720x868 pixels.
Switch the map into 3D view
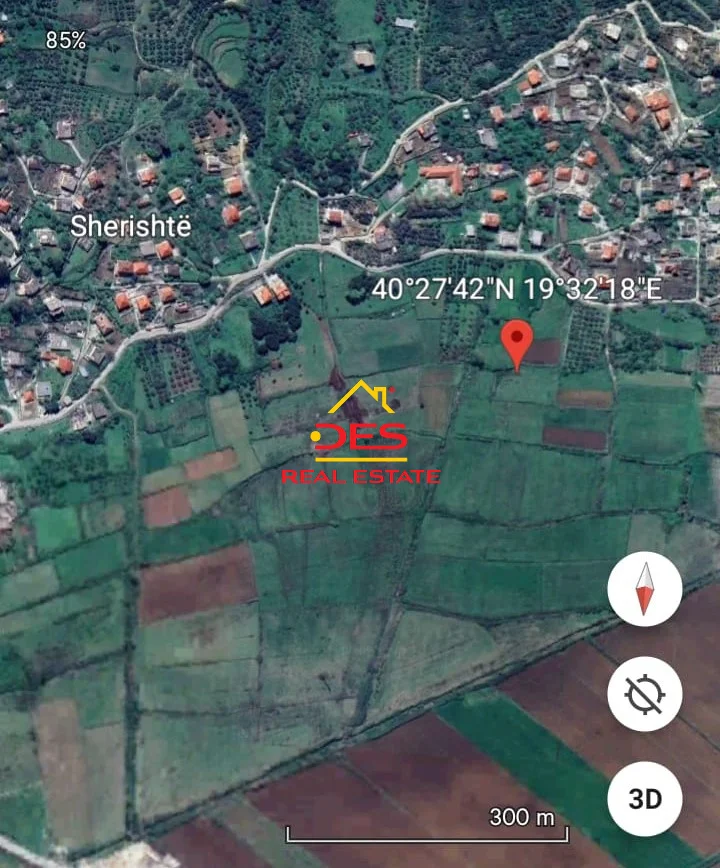click(x=646, y=798)
